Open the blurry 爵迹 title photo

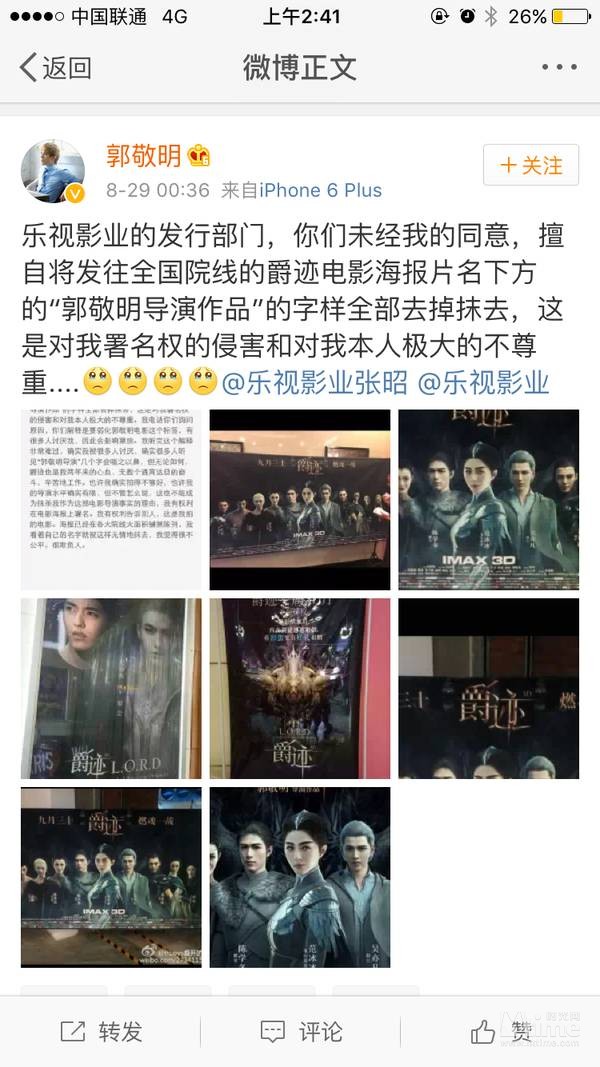pos(488,688)
